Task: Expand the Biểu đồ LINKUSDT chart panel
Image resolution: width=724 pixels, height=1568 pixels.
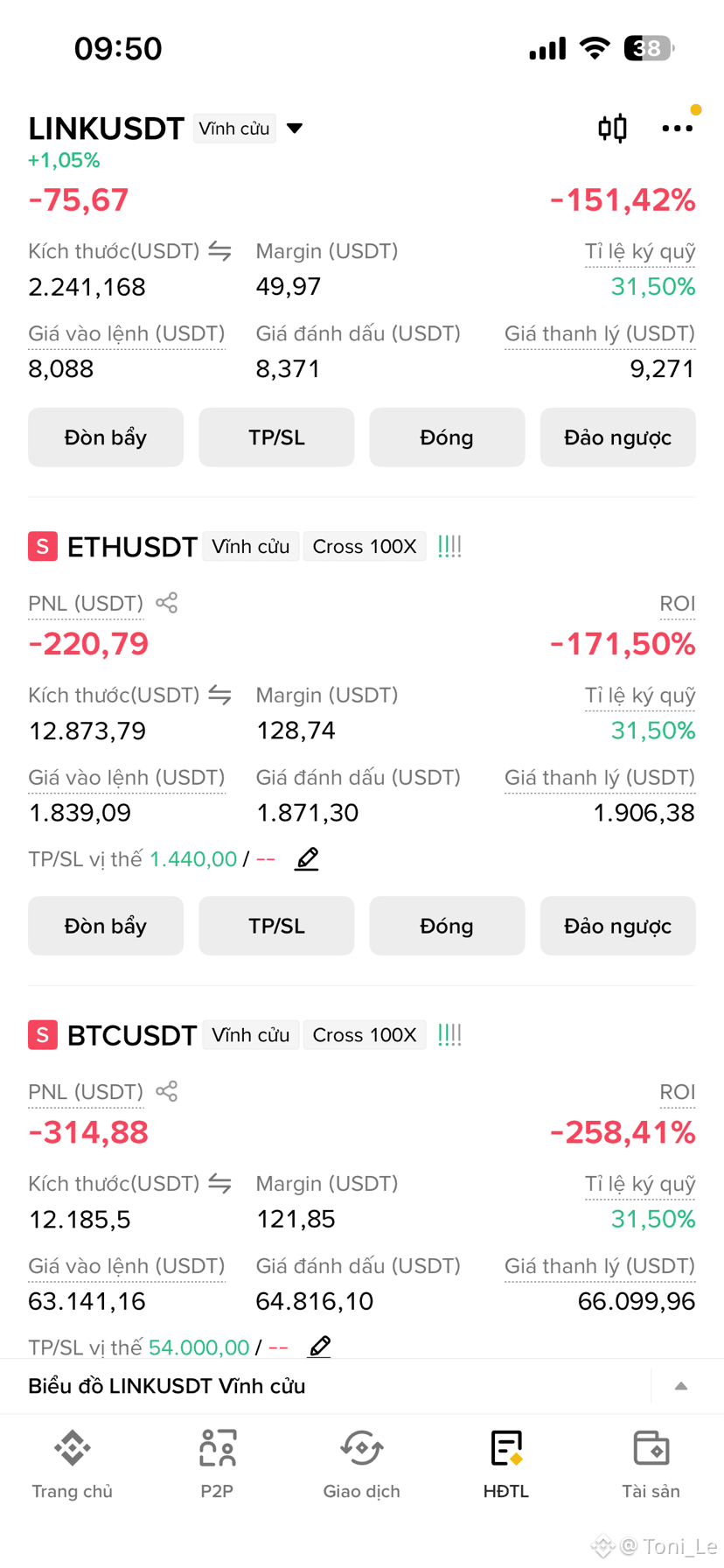Action: [681, 1386]
